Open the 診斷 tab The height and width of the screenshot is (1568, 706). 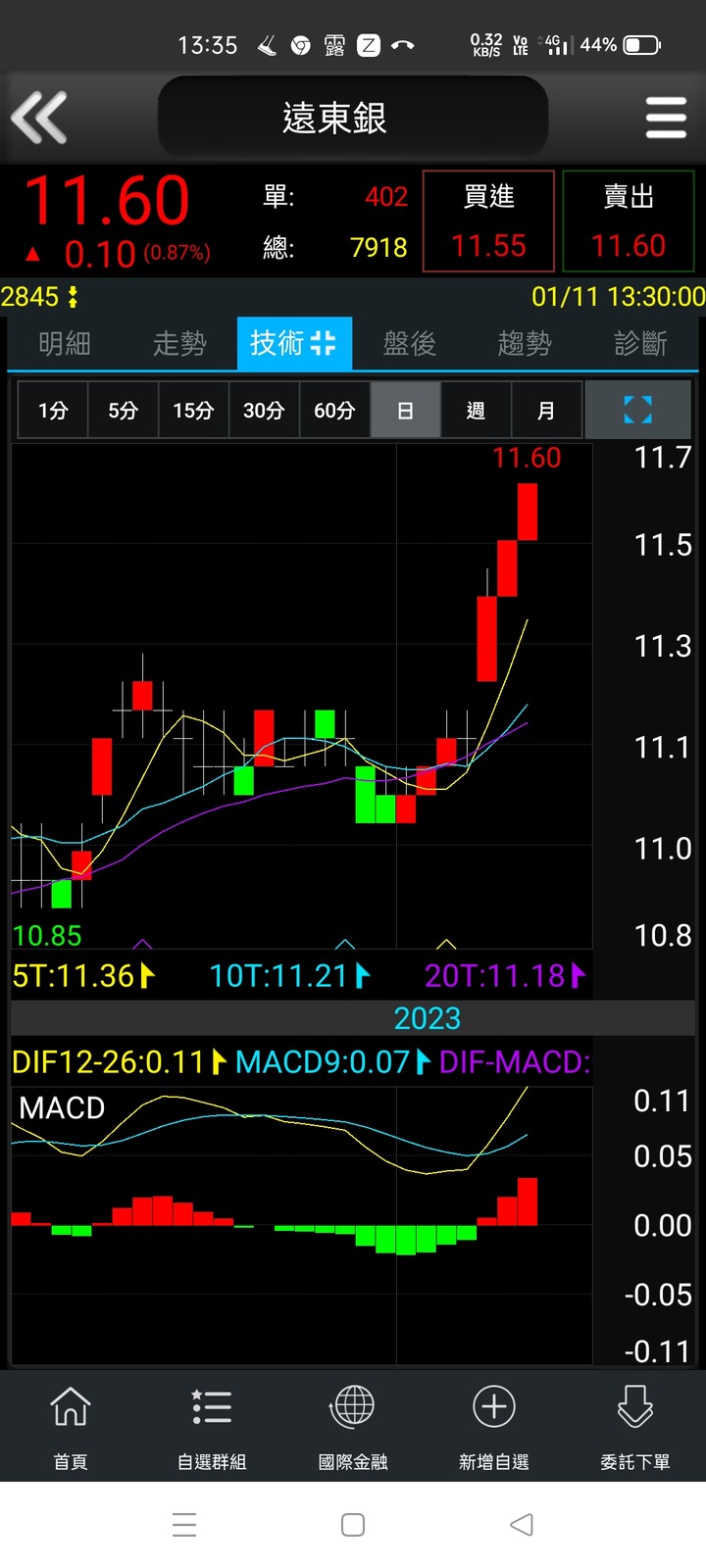tap(640, 343)
